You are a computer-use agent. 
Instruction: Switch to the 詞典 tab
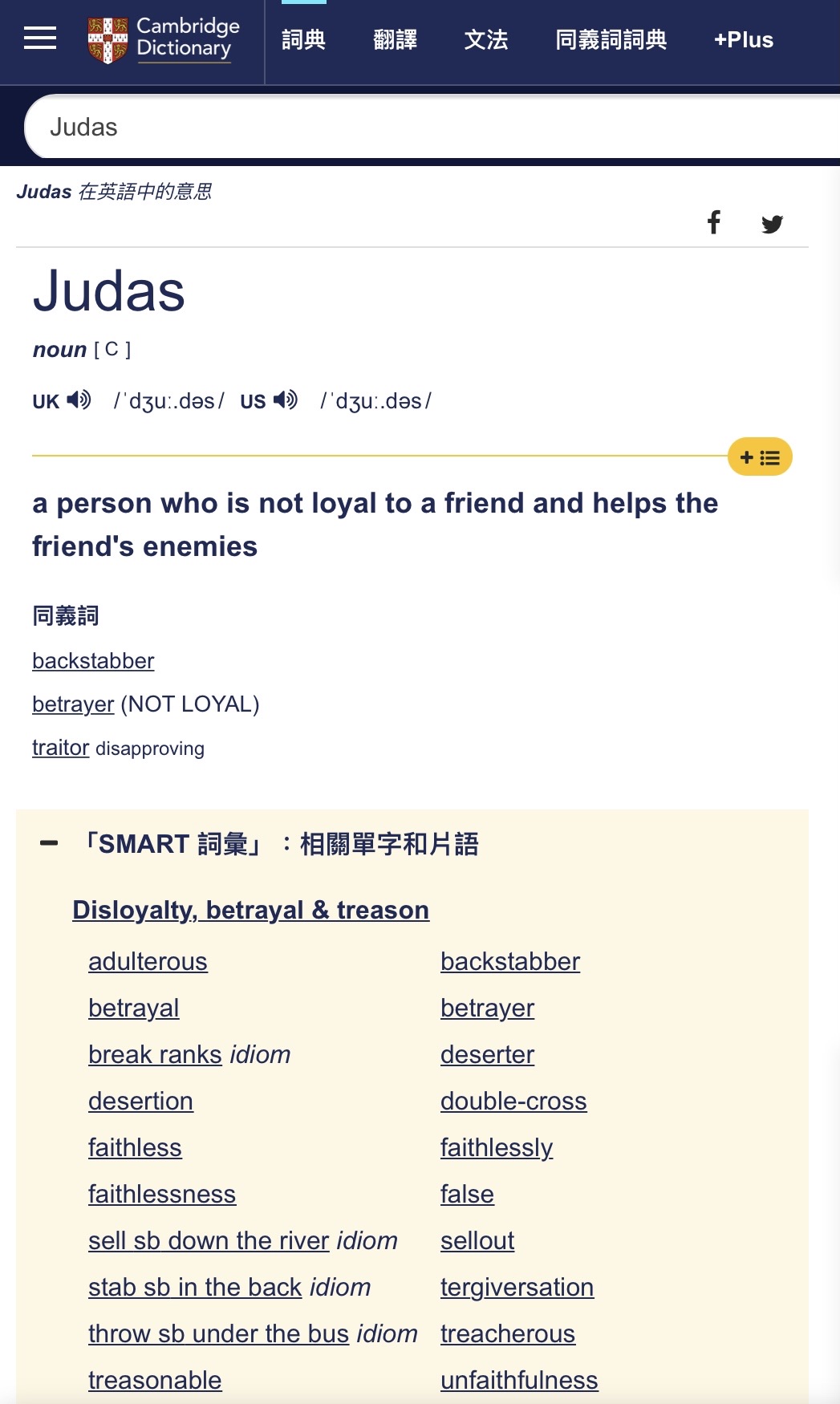click(x=303, y=39)
